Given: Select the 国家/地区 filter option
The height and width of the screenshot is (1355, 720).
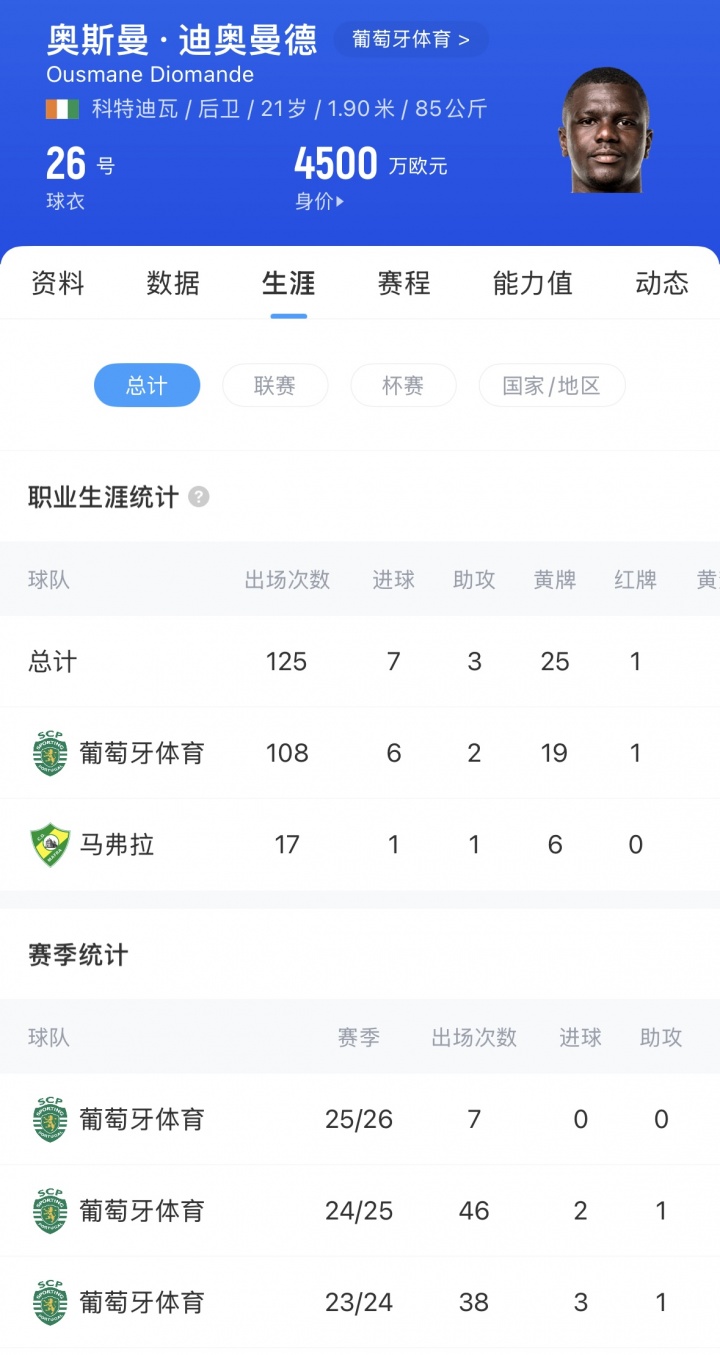Looking at the screenshot, I should (552, 385).
